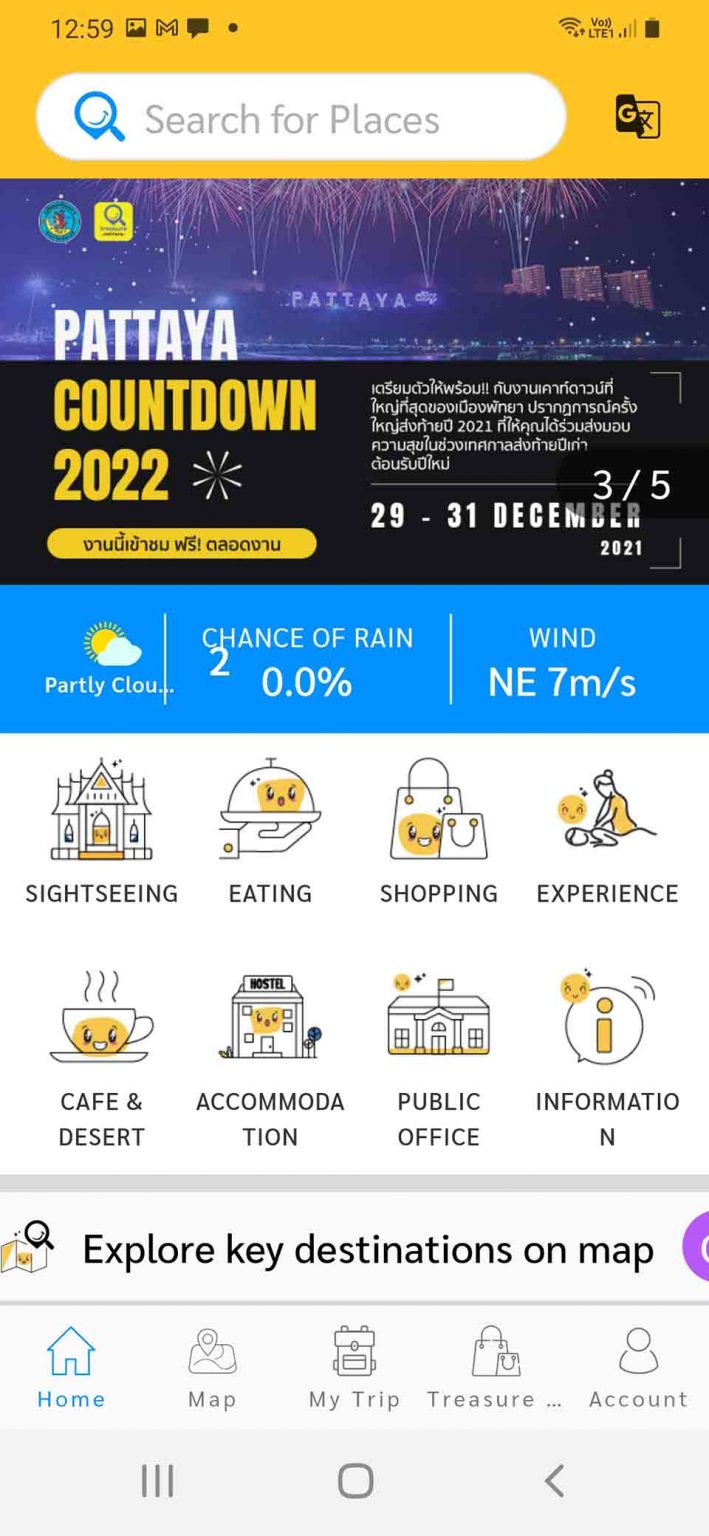This screenshot has width=709, height=1536.
Task: Open the Account tab
Action: pyautogui.click(x=638, y=1367)
